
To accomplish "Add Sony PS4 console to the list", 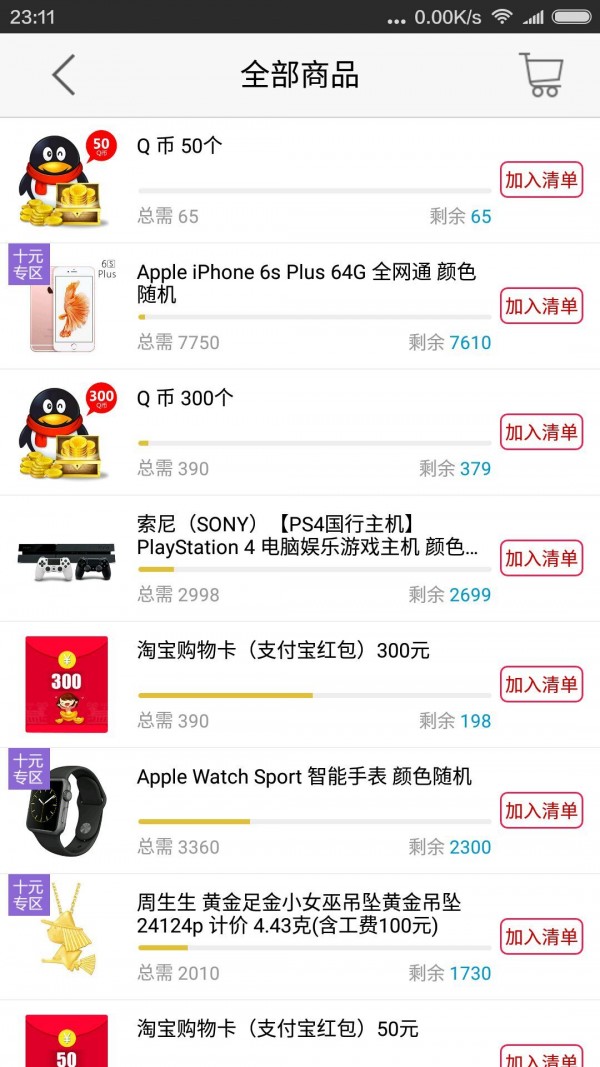I will [541, 558].
